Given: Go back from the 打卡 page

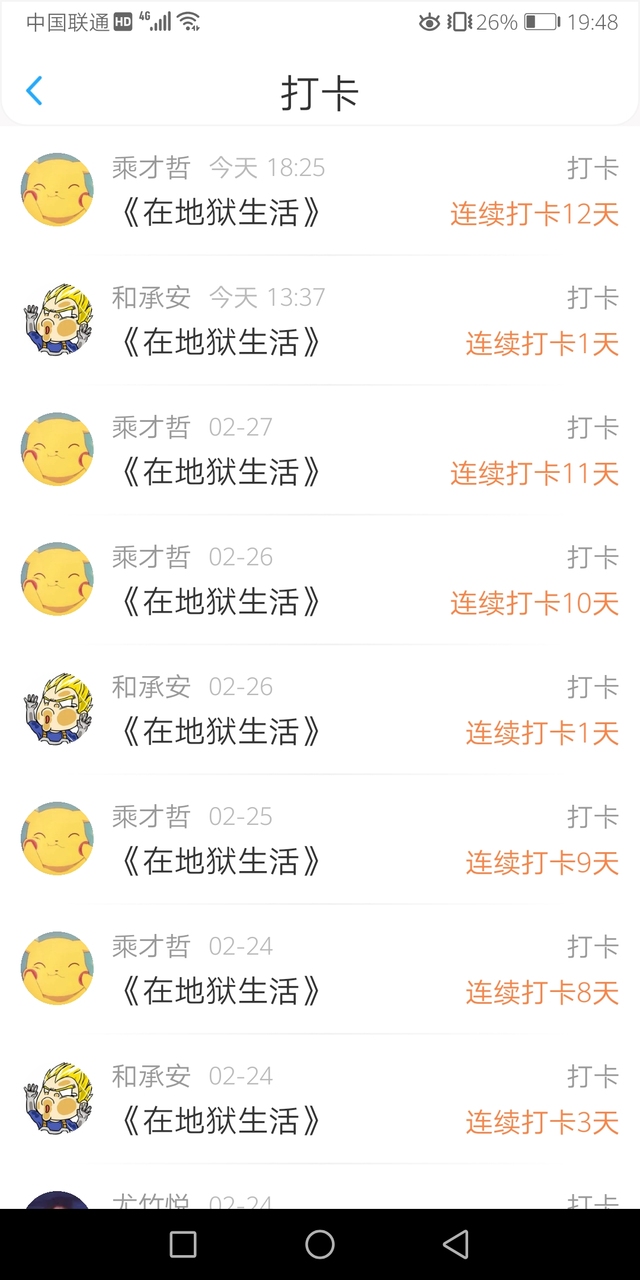Looking at the screenshot, I should 34,91.
